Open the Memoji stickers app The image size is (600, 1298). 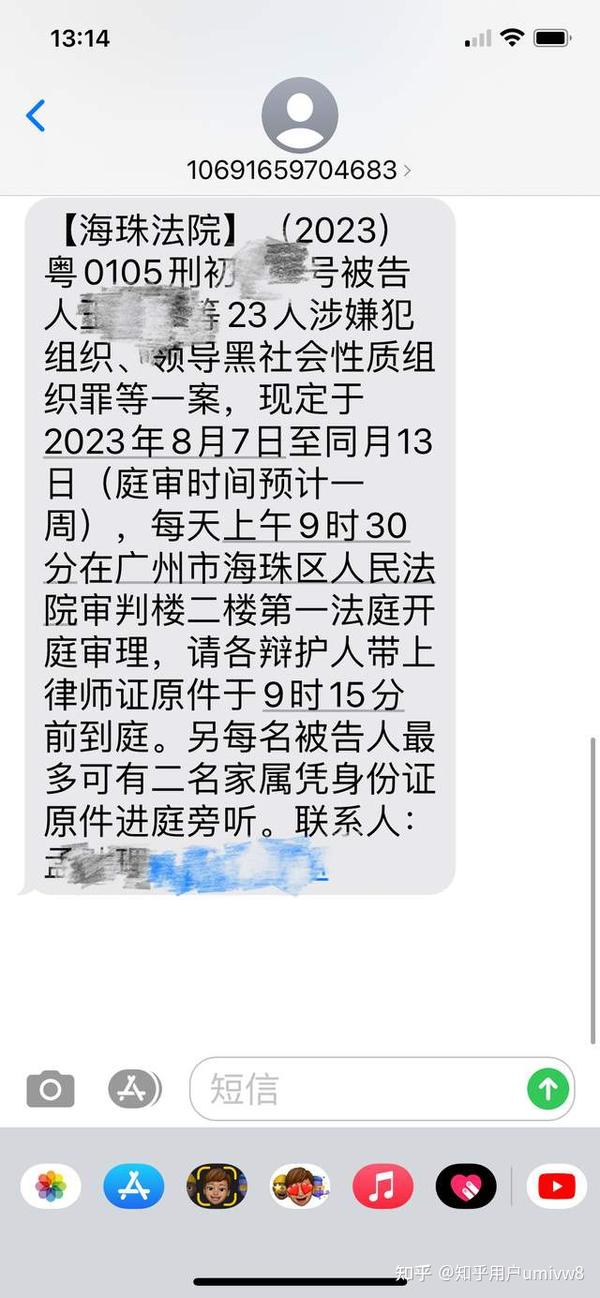[300, 1187]
